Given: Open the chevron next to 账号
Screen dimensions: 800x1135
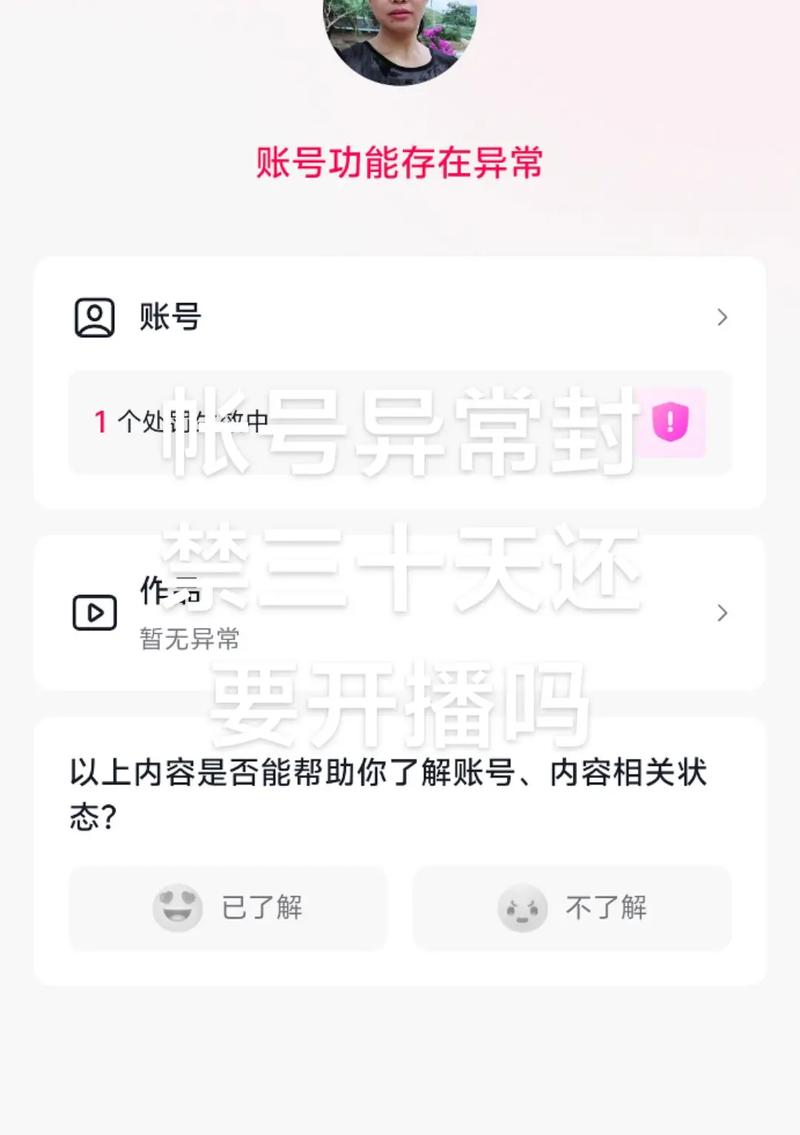Looking at the screenshot, I should pos(722,317).
